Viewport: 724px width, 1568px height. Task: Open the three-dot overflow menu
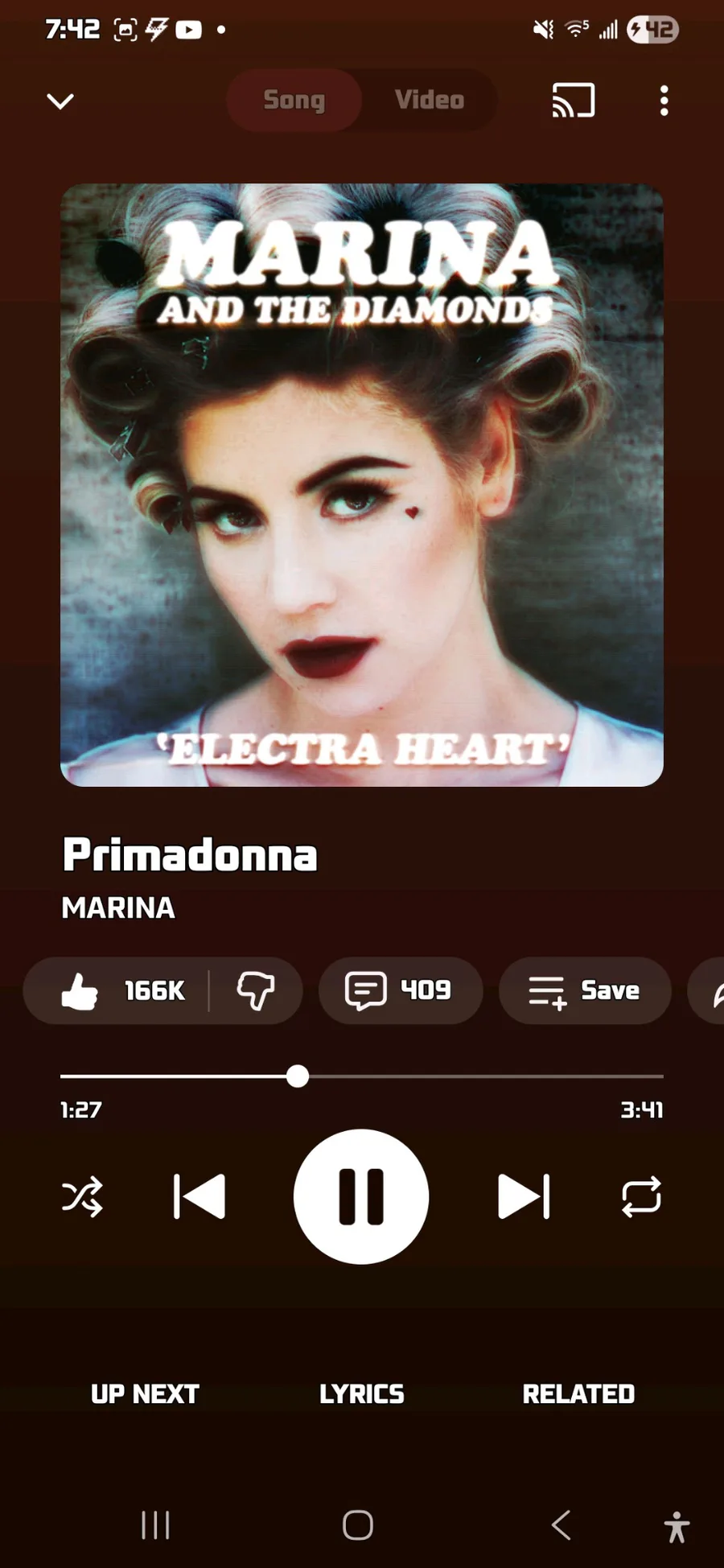tap(664, 101)
